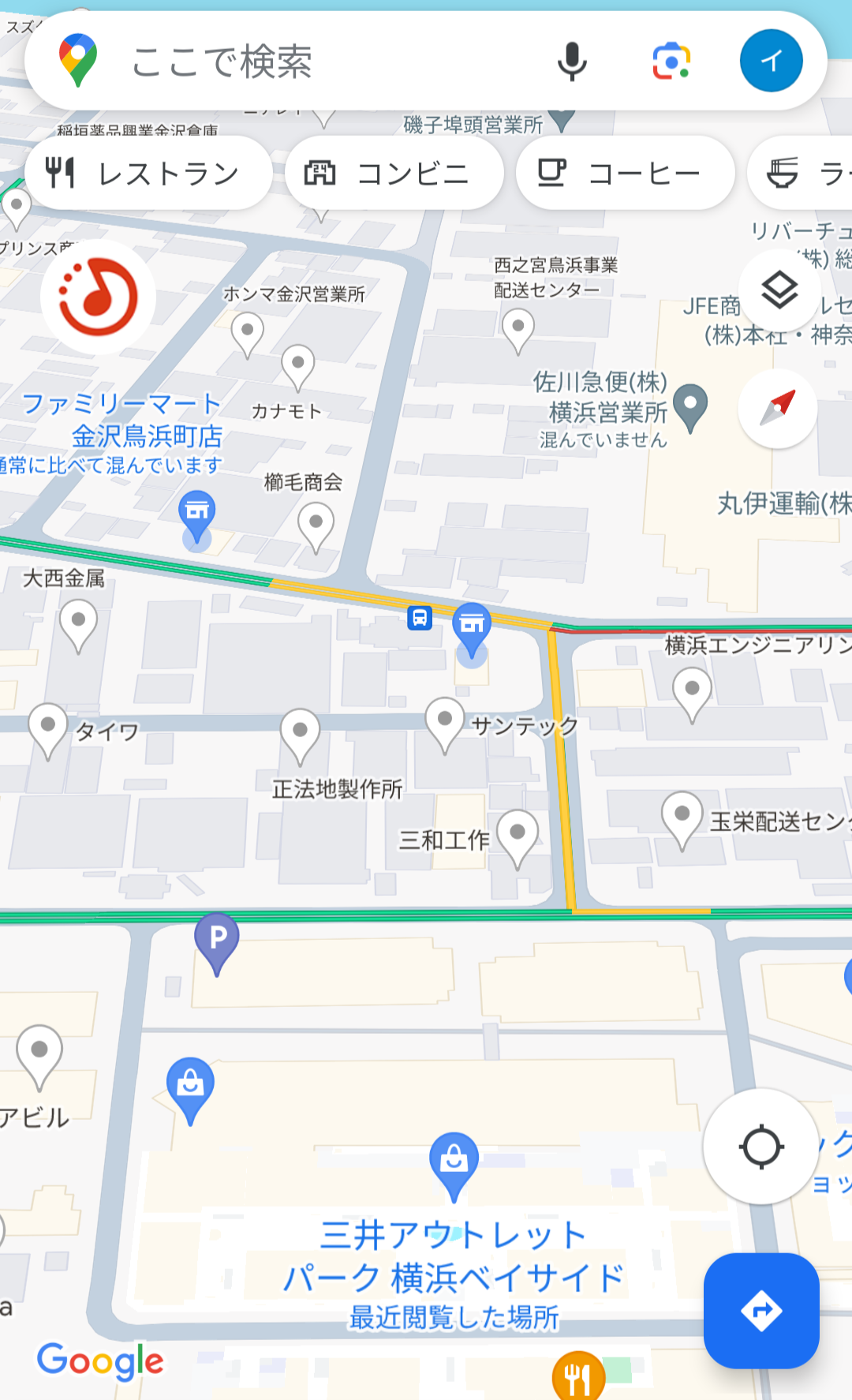Select the コンビニ chip
Viewport: 852px width, 1400px height.
click(394, 173)
